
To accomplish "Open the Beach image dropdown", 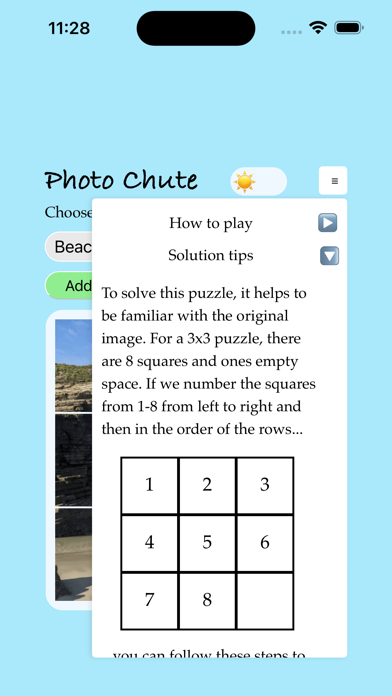I will tap(69, 247).
